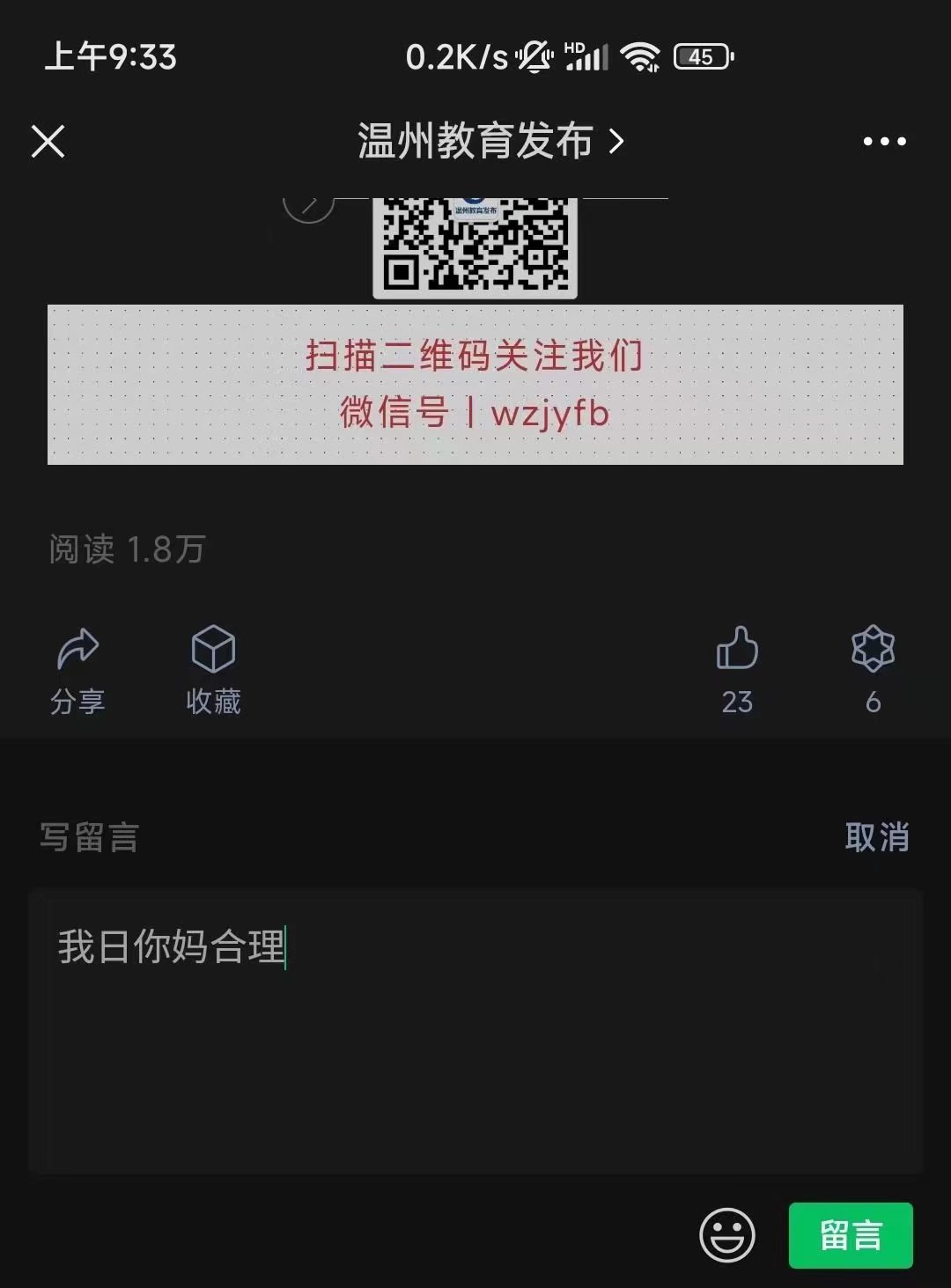Tap the 在看 flower icon

point(873,669)
